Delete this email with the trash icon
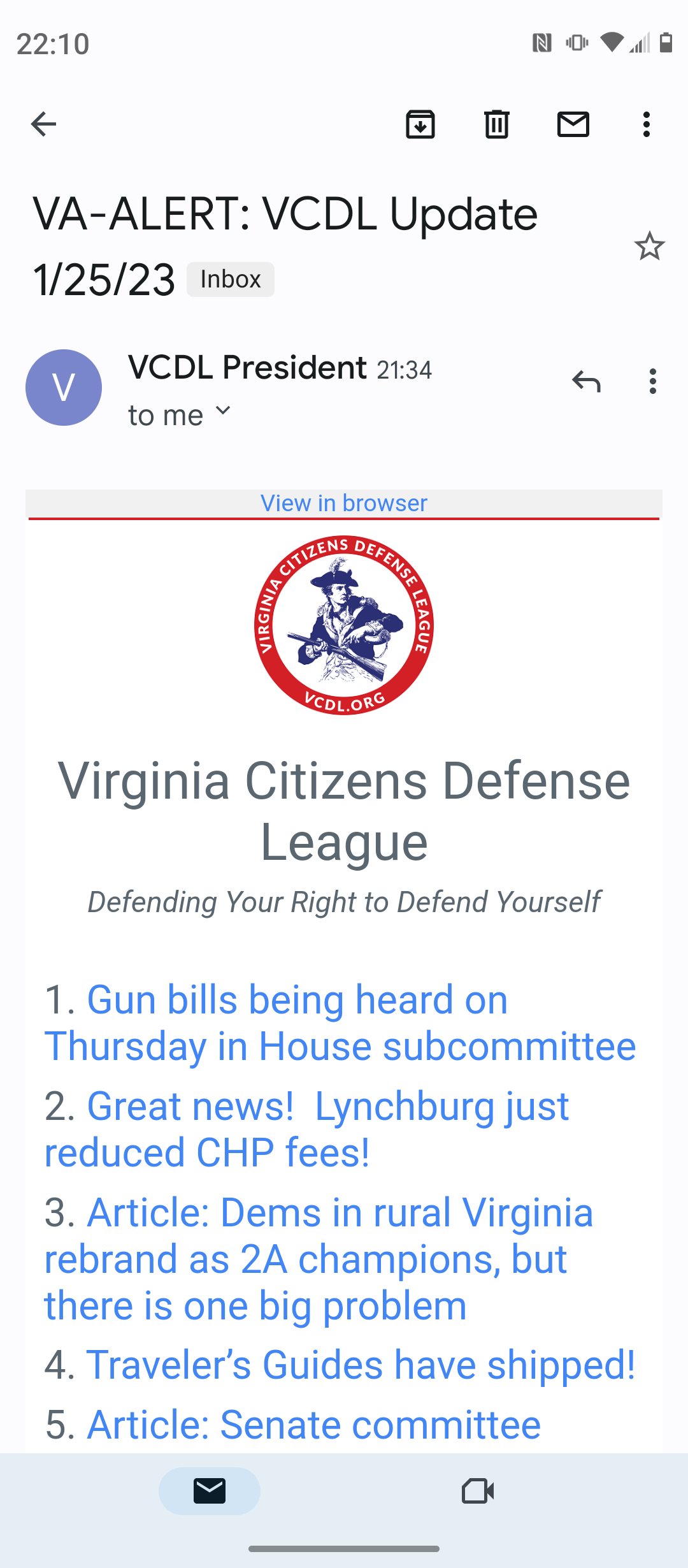This screenshot has height=1568, width=688. [497, 124]
